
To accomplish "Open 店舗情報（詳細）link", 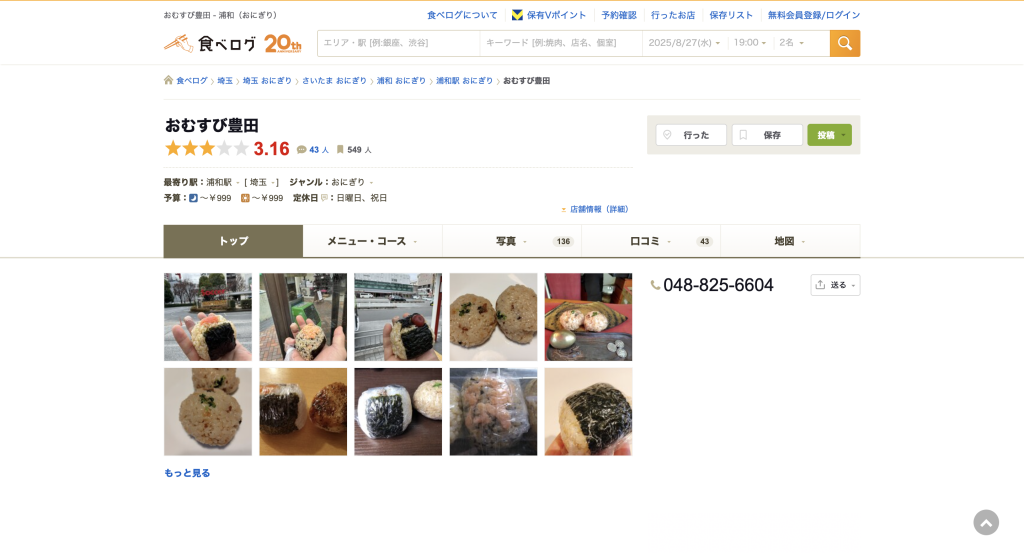I will (x=598, y=209).
